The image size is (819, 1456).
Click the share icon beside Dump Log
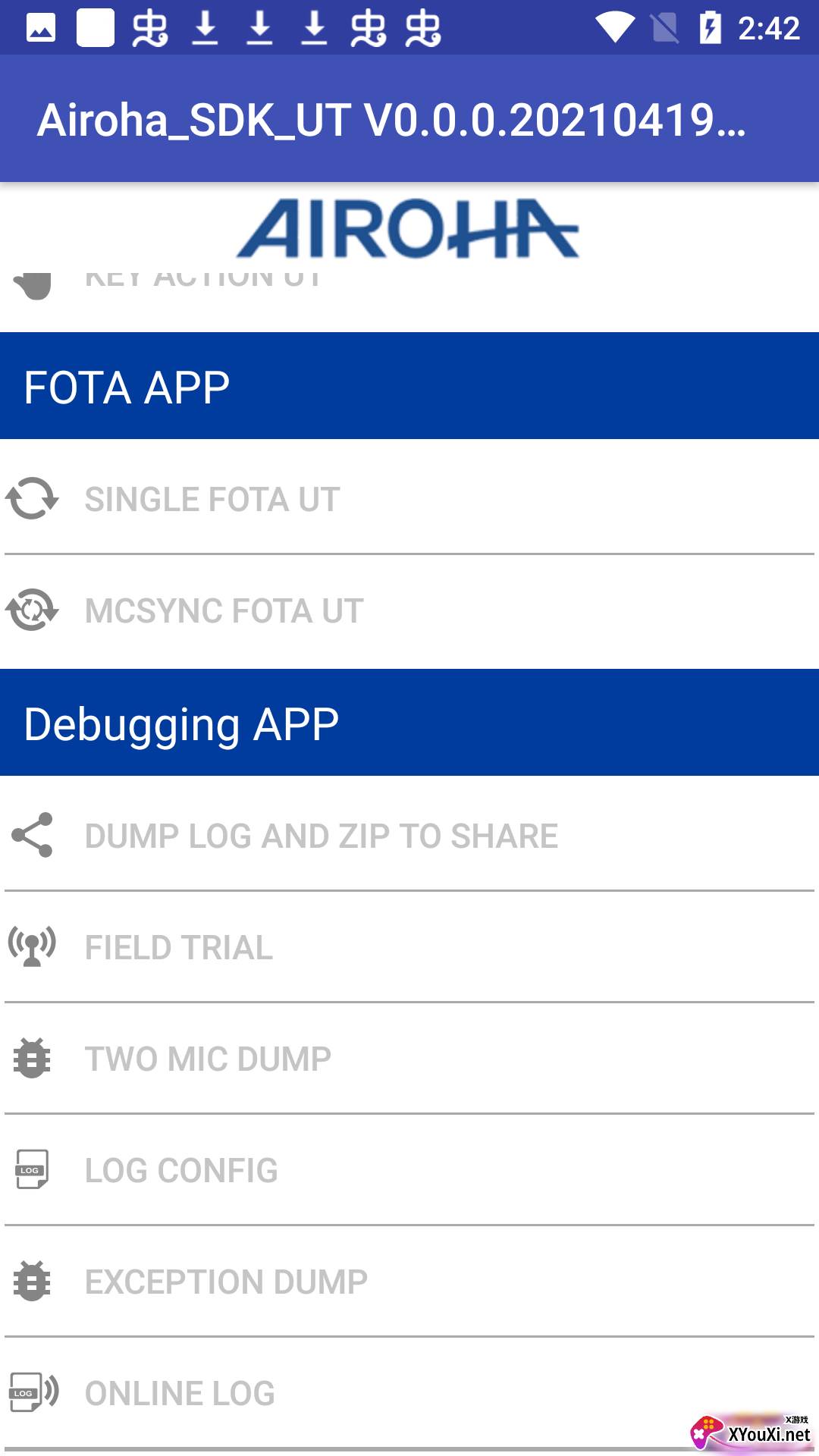pyautogui.click(x=30, y=836)
